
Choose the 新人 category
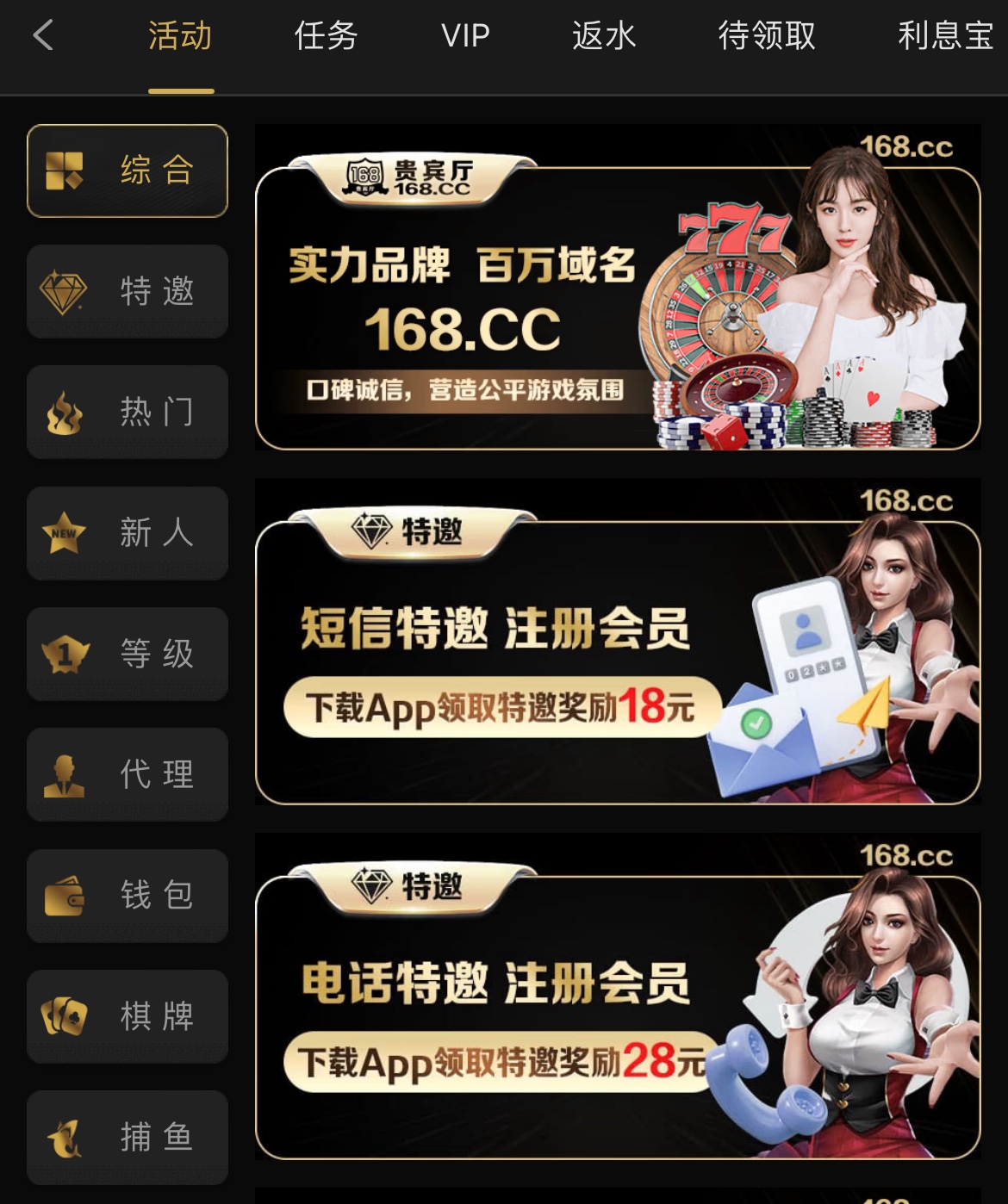128,533
